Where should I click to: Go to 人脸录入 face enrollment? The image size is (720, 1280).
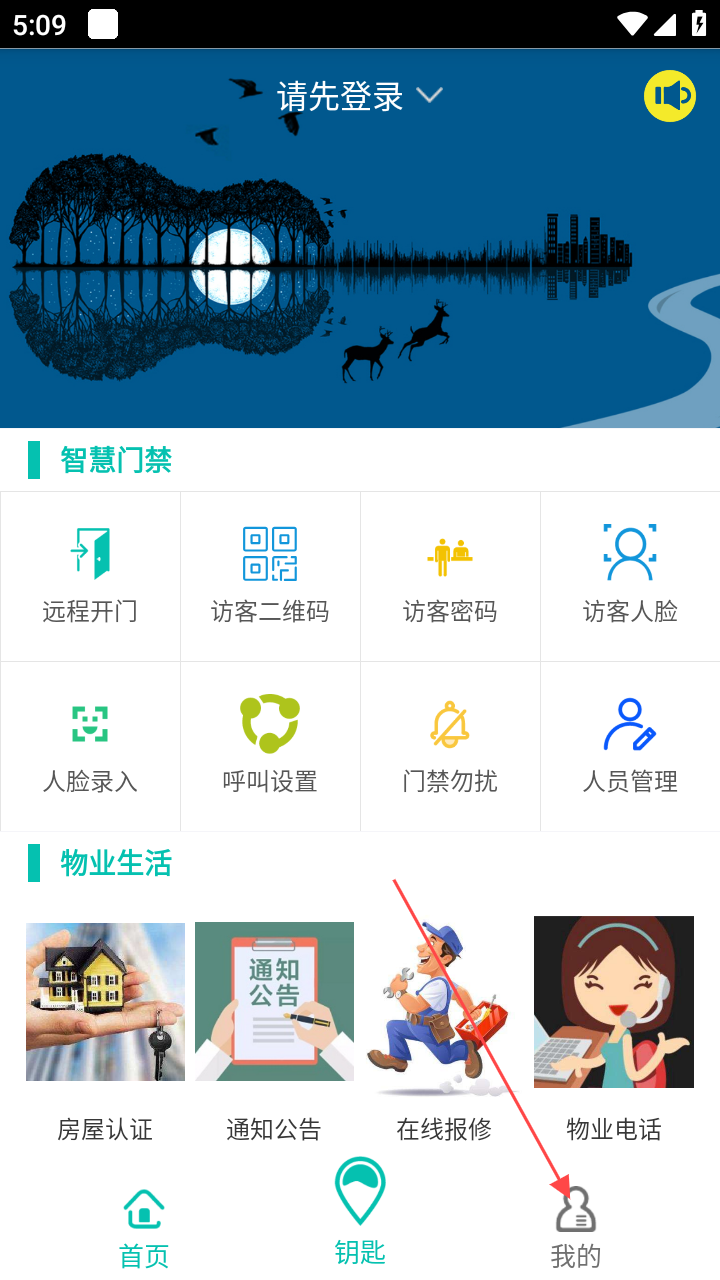tap(90, 746)
